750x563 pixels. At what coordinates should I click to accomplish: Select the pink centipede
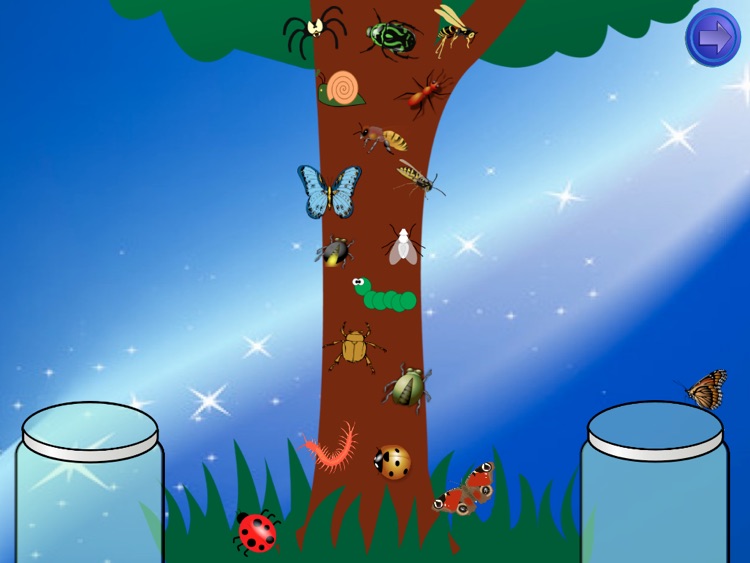pos(329,447)
